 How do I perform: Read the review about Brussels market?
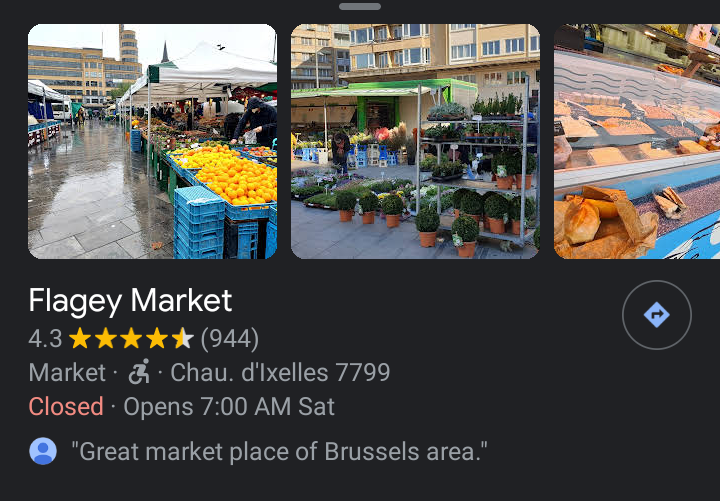tap(278, 451)
